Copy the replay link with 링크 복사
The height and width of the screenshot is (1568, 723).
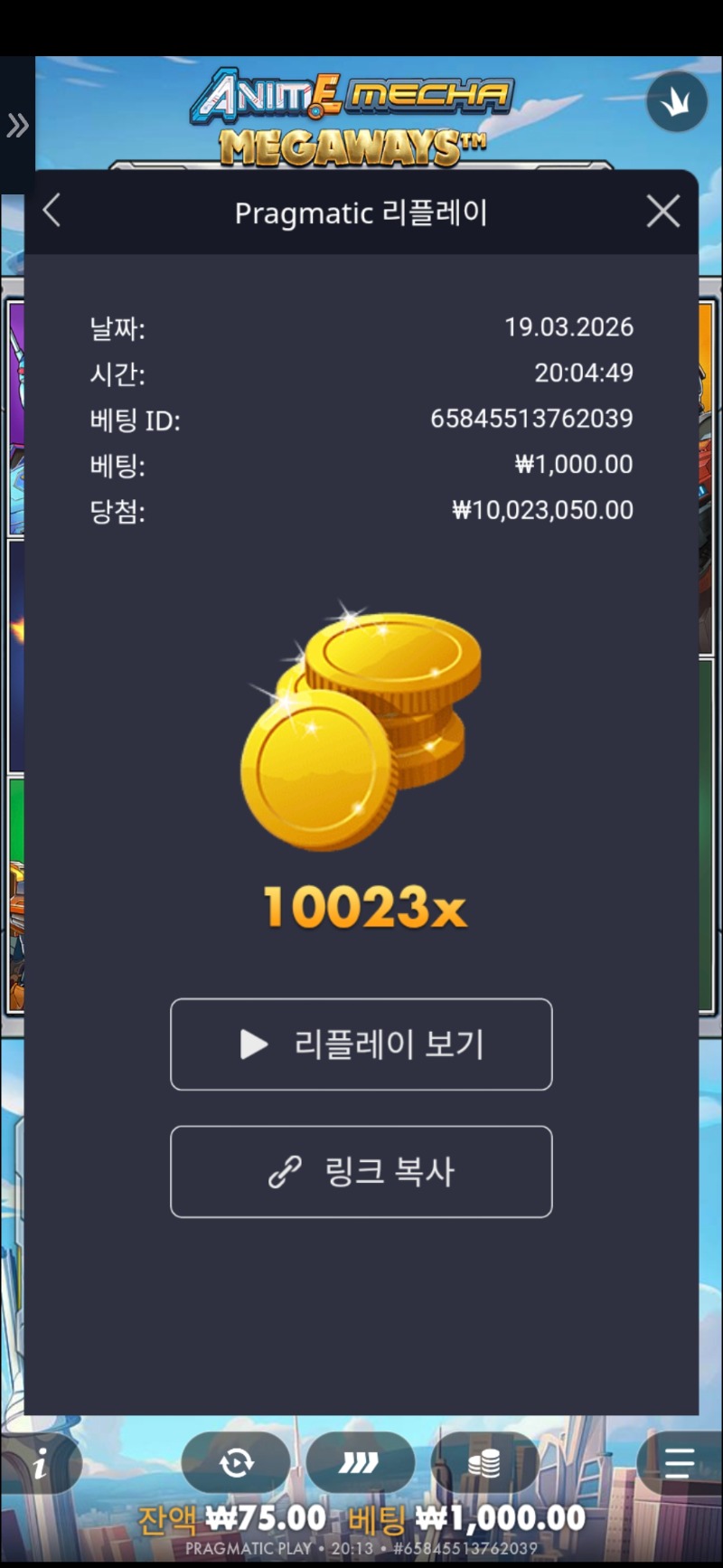pos(361,1172)
